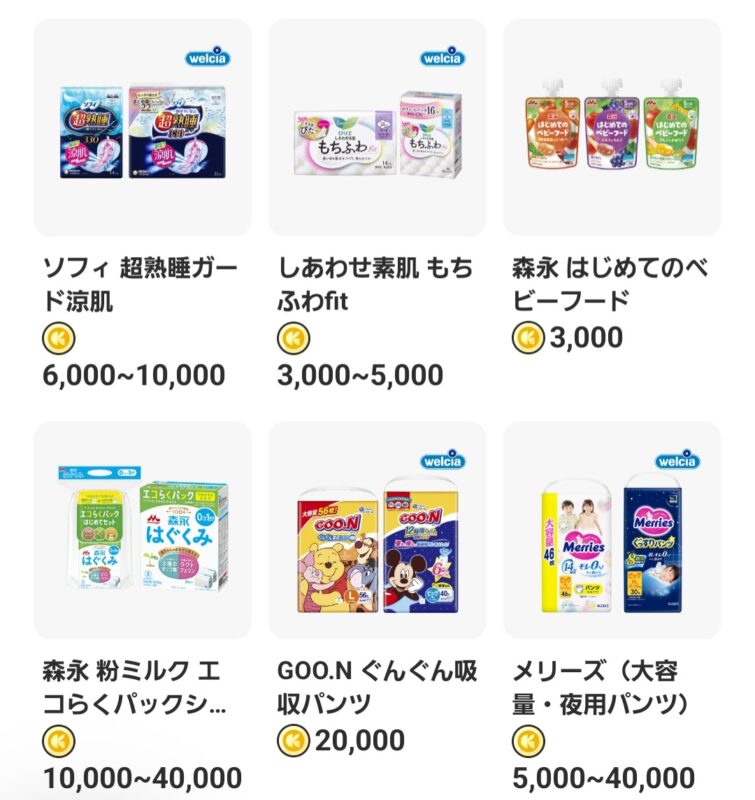Open the ソフィ 超熟睡ガード涼肌 product card
The image size is (755, 800).
(x=143, y=128)
